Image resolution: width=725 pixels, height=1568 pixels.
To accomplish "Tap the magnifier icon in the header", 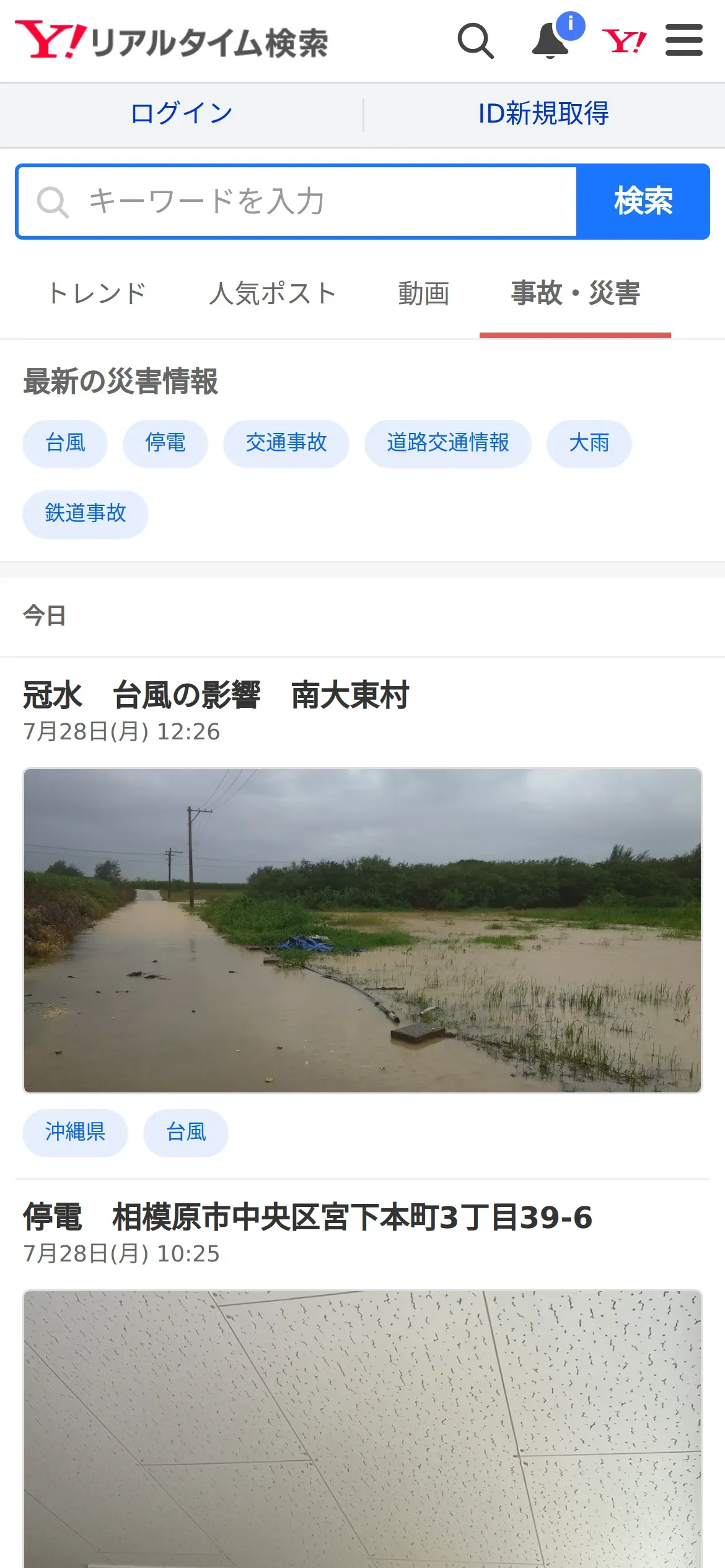I will click(475, 41).
